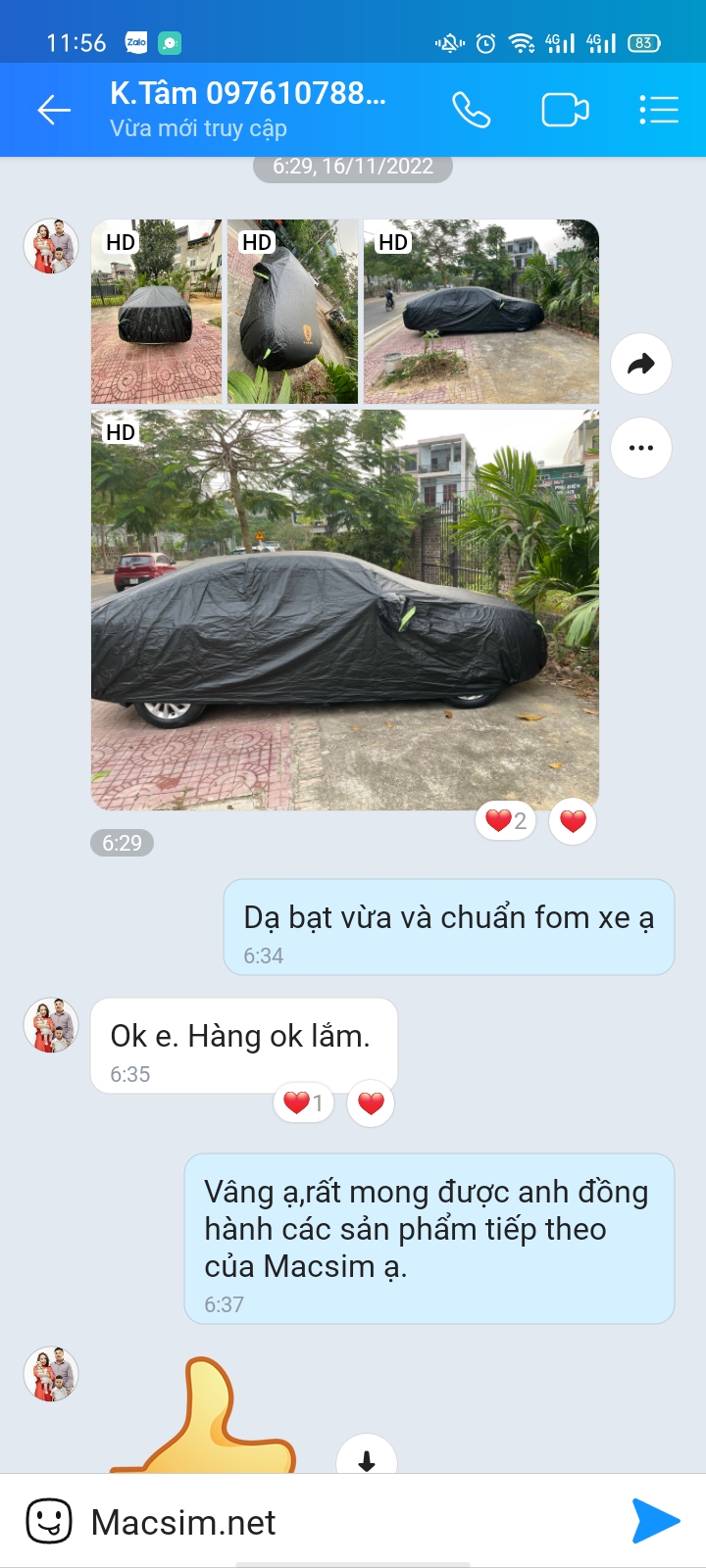The height and width of the screenshot is (1568, 706).
Task: Start a video call with K.Tâm
Action: [566, 111]
